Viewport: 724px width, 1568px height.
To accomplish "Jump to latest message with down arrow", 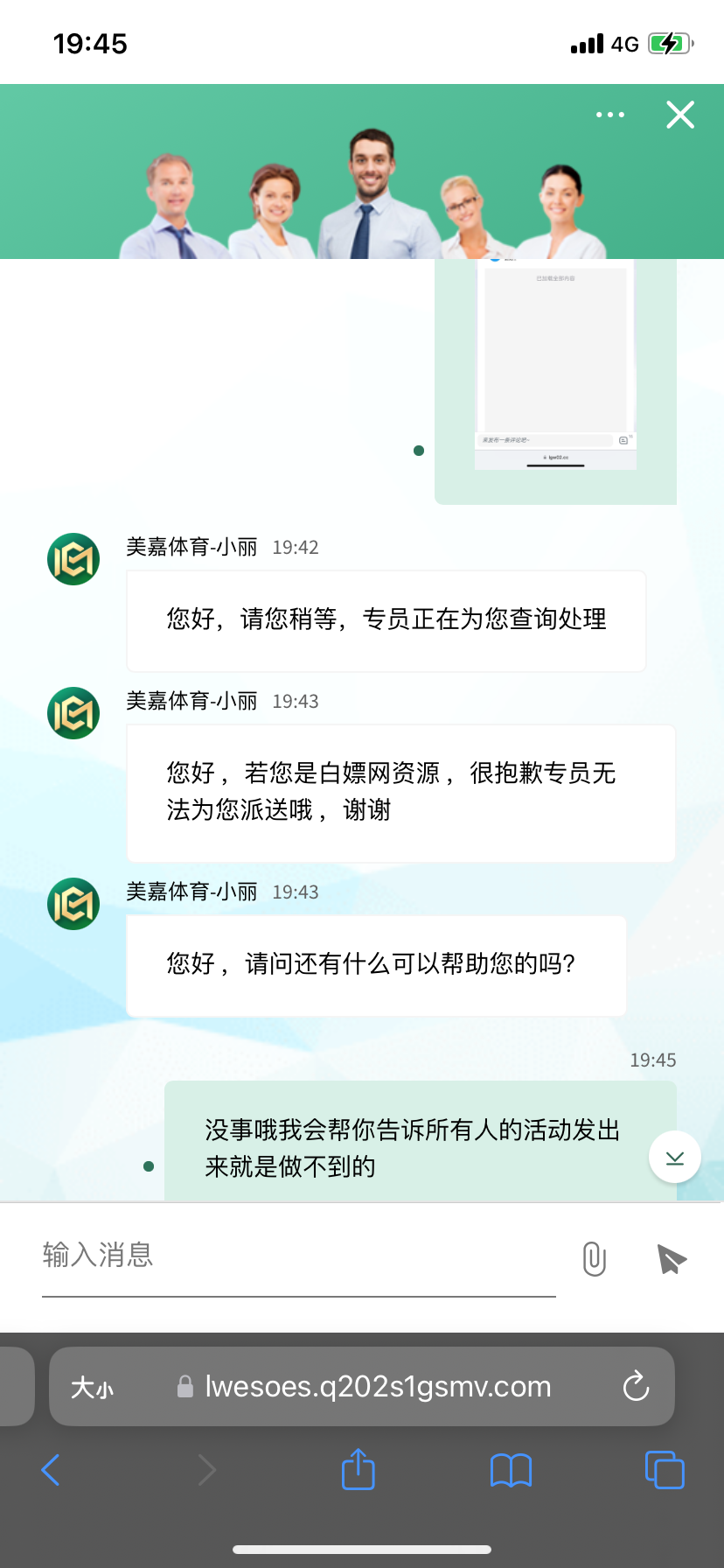I will (674, 1158).
